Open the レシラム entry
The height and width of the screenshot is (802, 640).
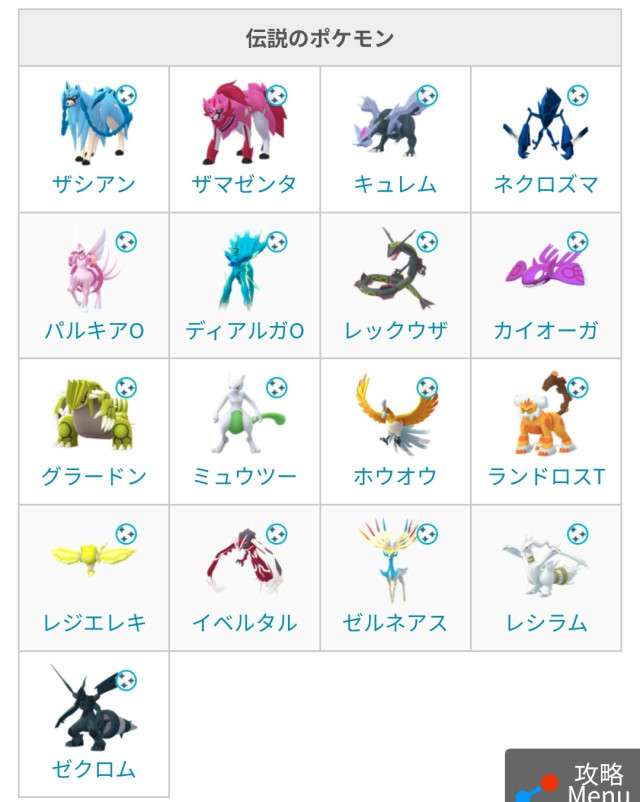[x=546, y=578]
